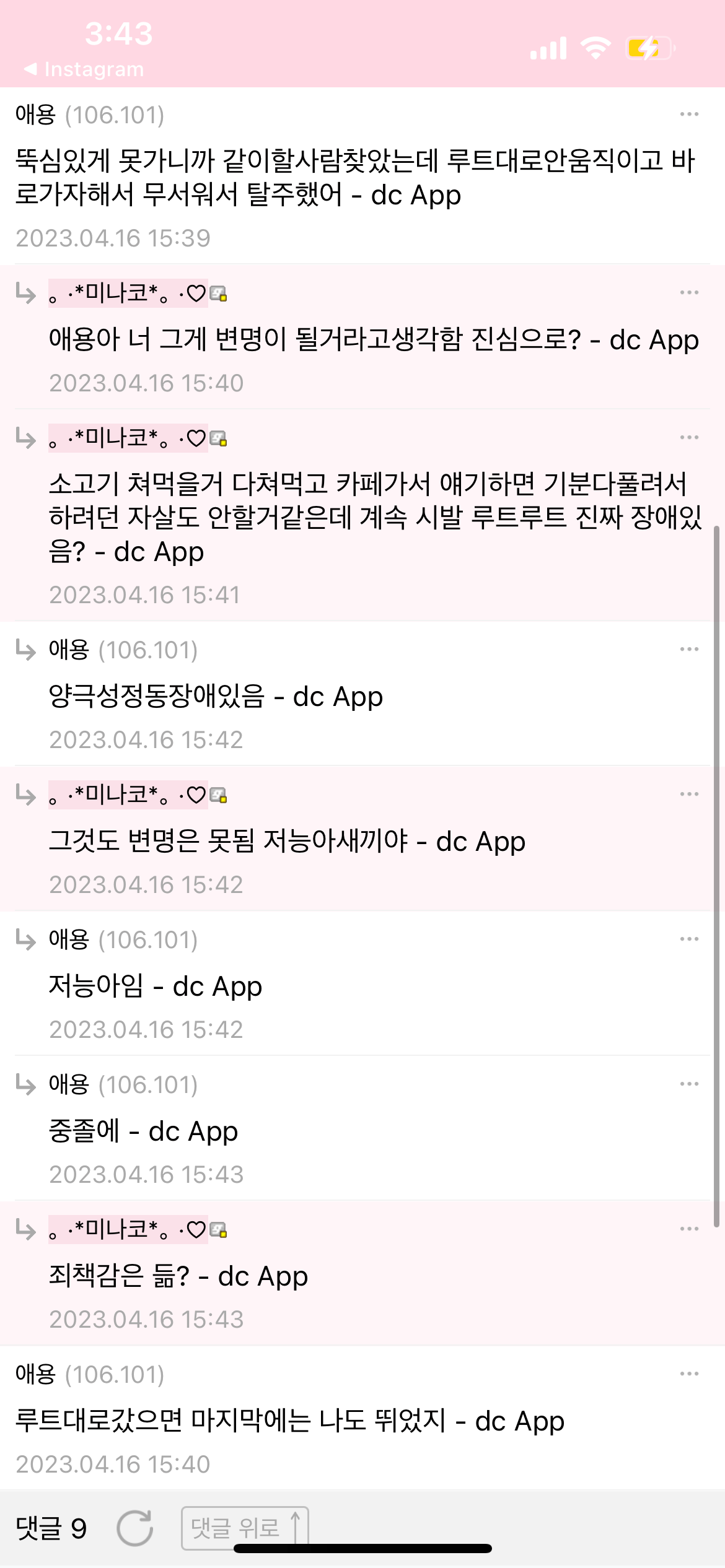Open options for 그것도 변명은 reply
725x1568 pixels.
point(689,794)
